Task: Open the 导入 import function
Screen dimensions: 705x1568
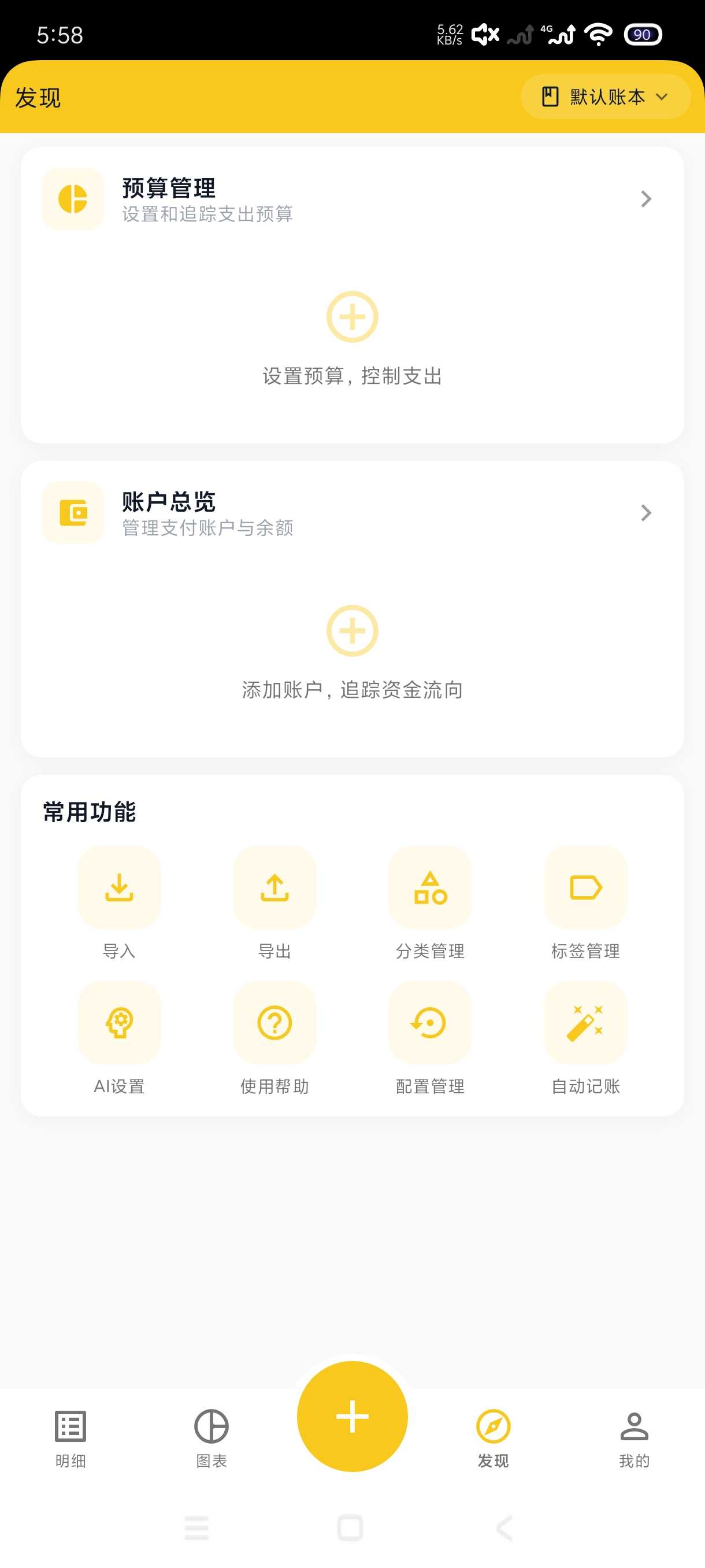Action: pyautogui.click(x=119, y=903)
